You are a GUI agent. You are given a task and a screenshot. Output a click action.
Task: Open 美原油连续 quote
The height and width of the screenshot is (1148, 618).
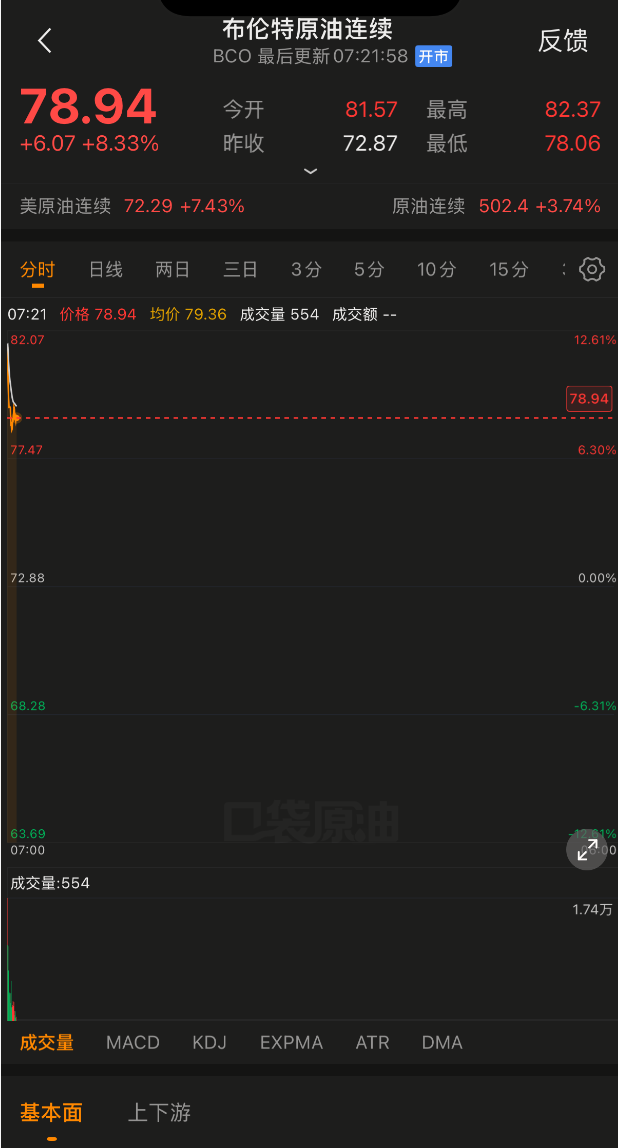point(132,207)
